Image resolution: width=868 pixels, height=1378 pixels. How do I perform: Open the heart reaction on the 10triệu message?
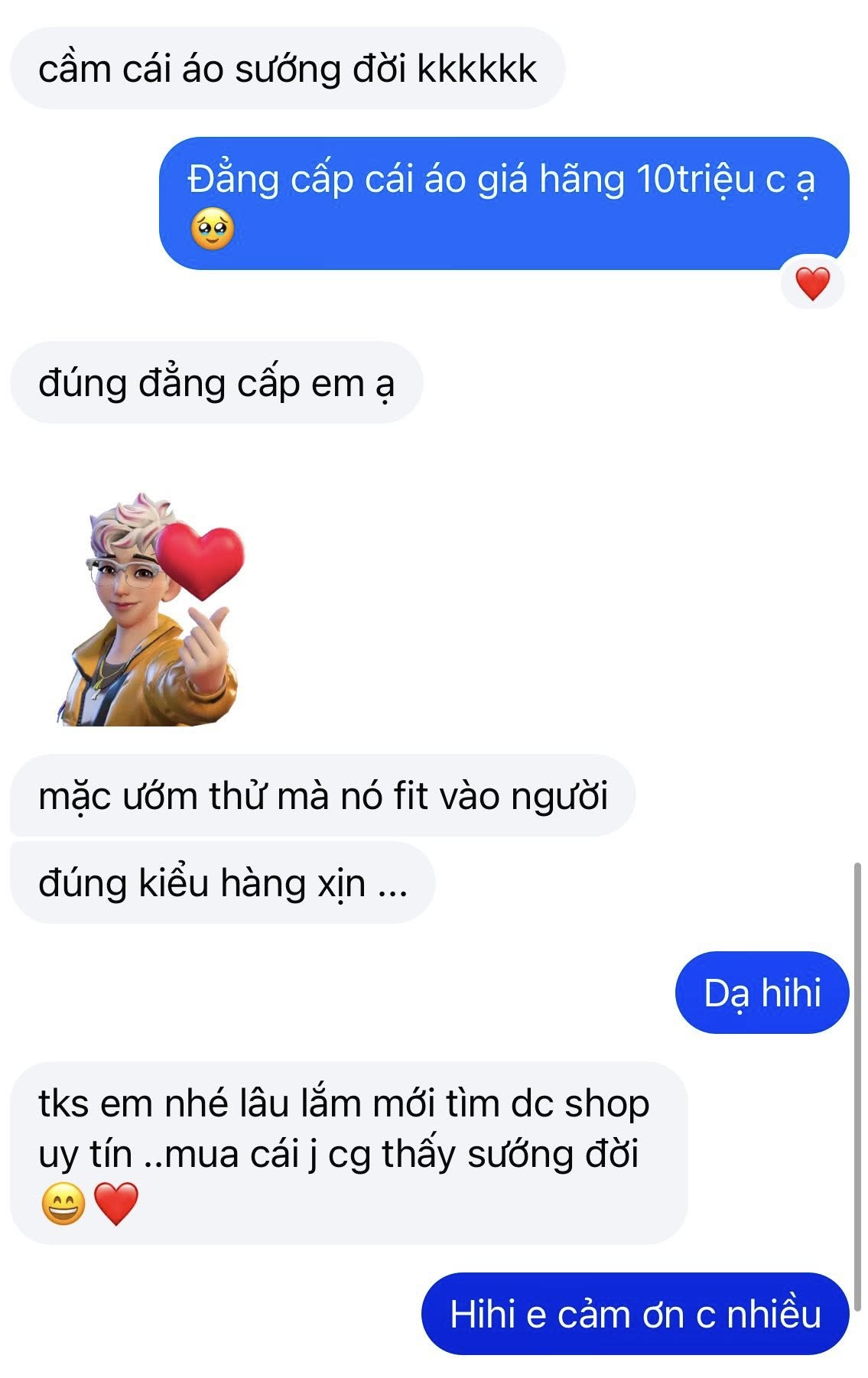coord(812,284)
